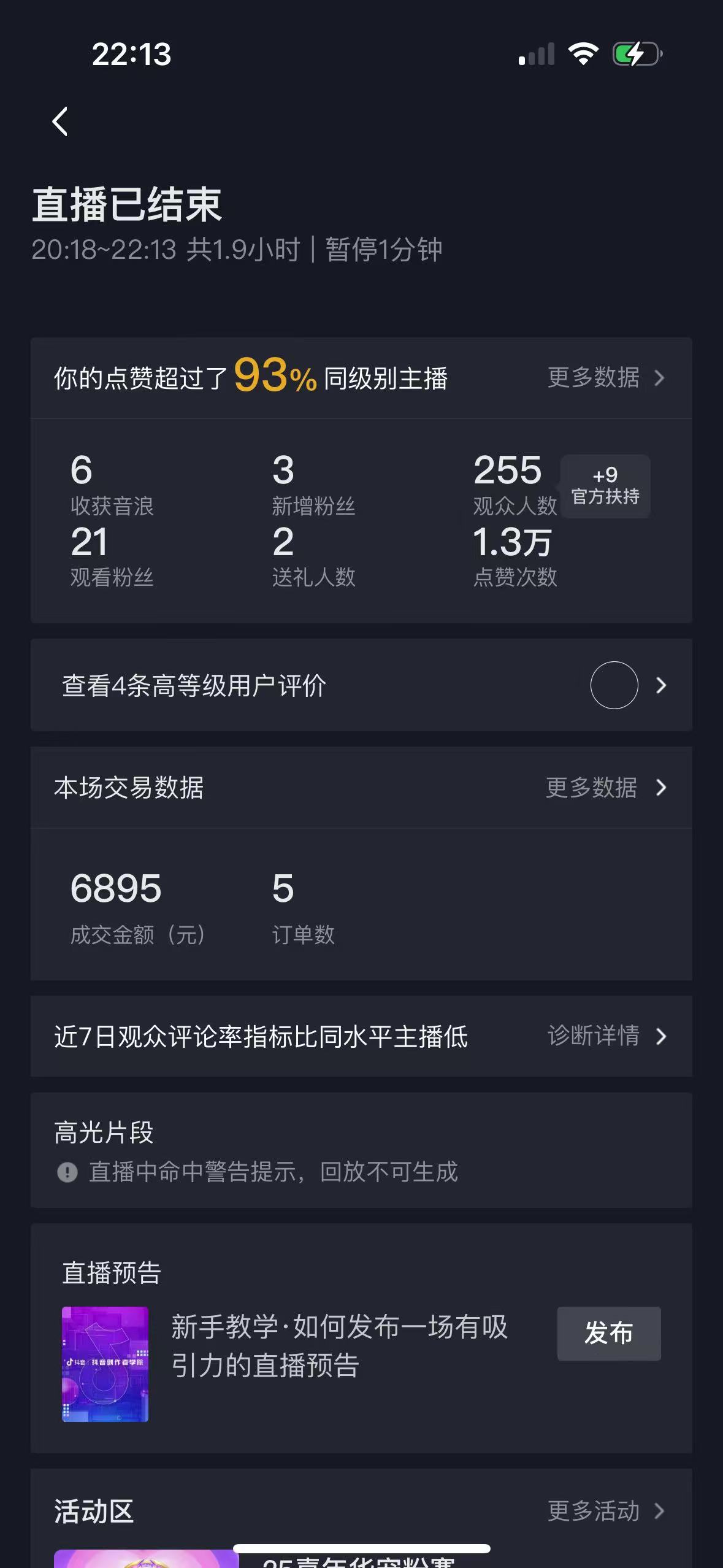Image resolution: width=723 pixels, height=1568 pixels.
Task: Tap the user avatar circle on ratings row
Action: coord(614,685)
